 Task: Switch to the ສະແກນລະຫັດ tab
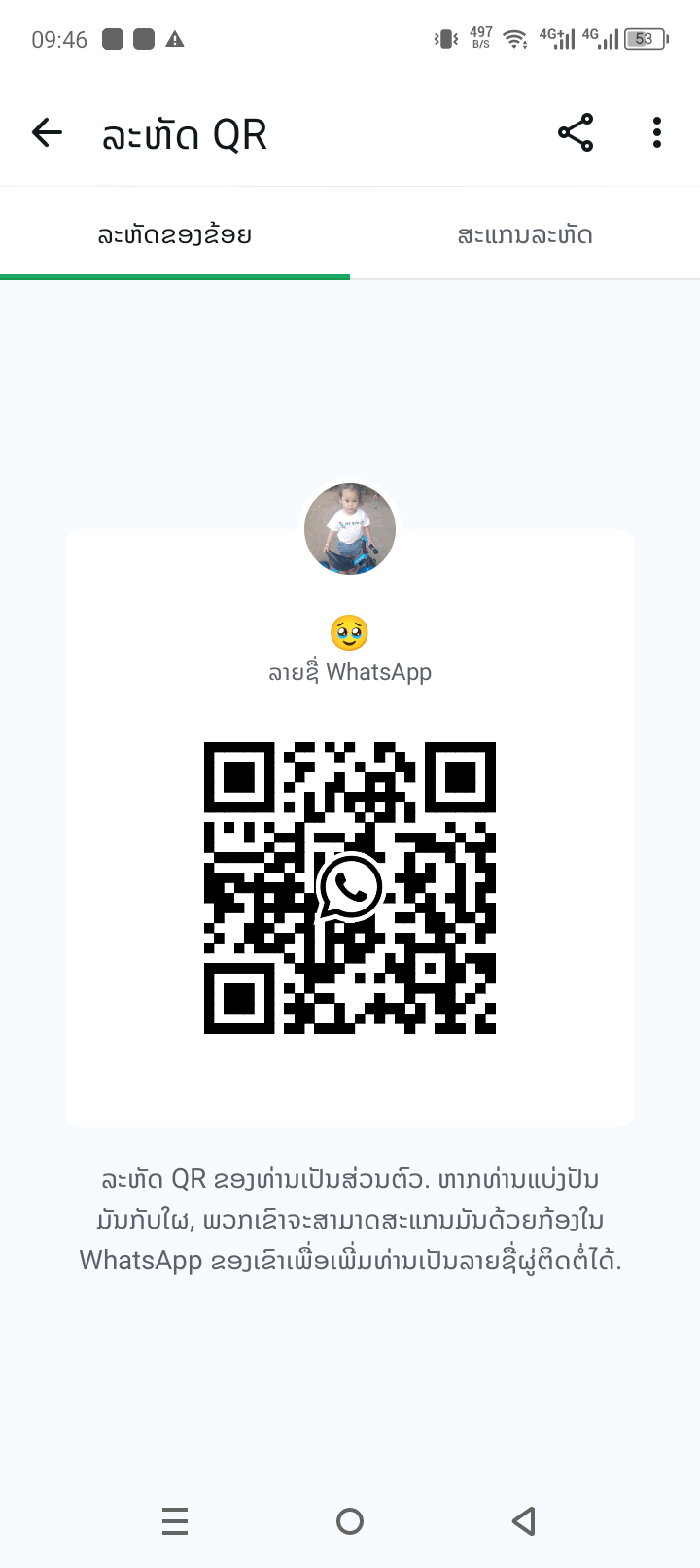[x=525, y=235]
